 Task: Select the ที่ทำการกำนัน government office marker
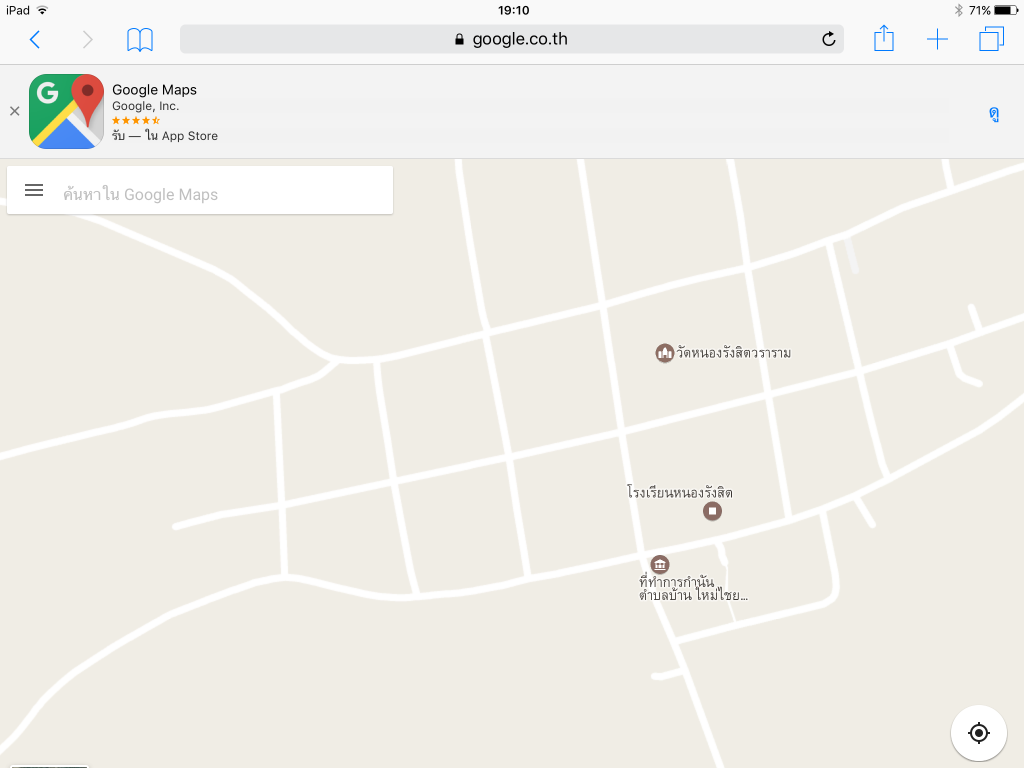(x=660, y=565)
